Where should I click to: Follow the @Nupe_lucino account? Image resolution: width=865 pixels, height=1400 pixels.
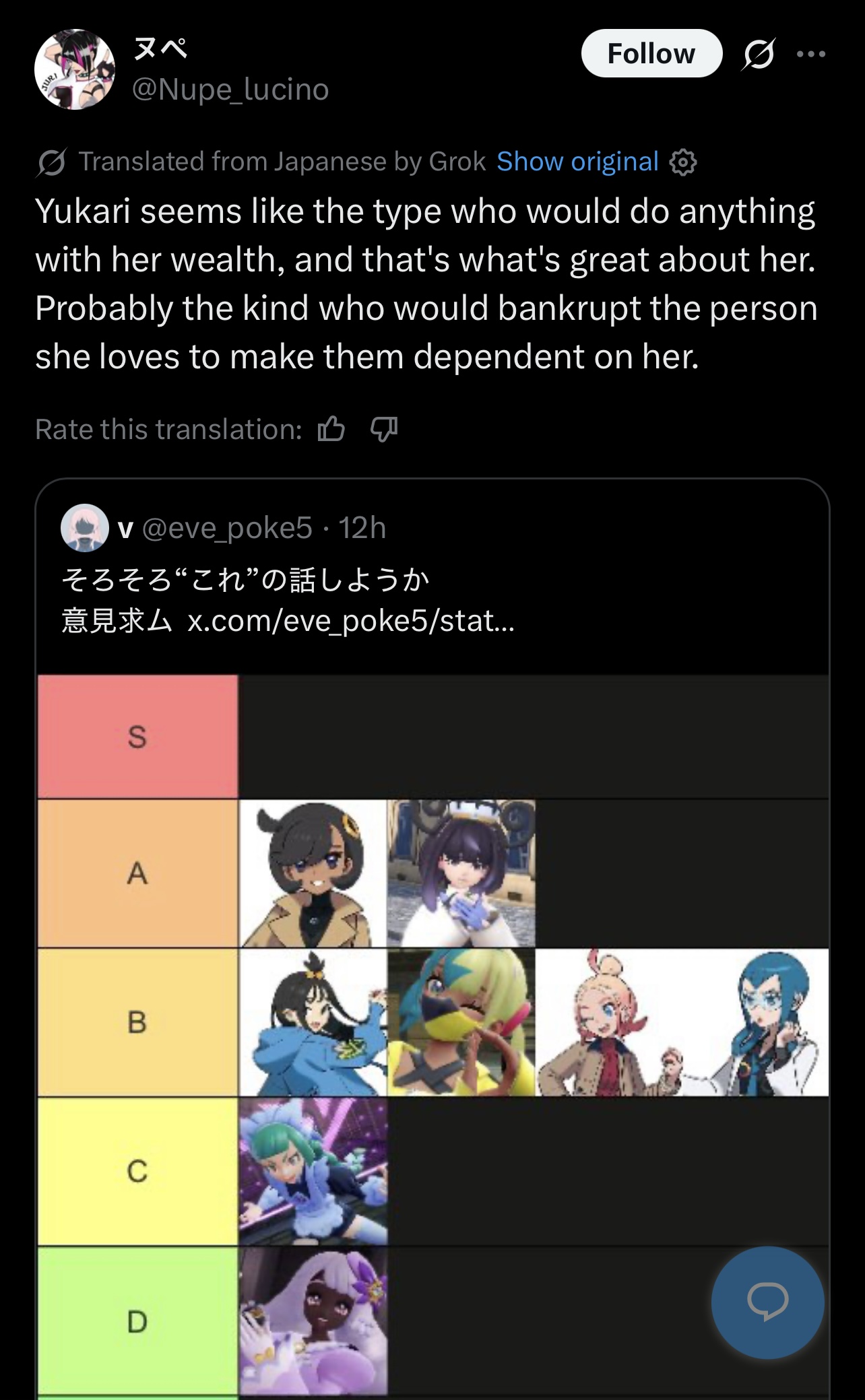pos(651,54)
